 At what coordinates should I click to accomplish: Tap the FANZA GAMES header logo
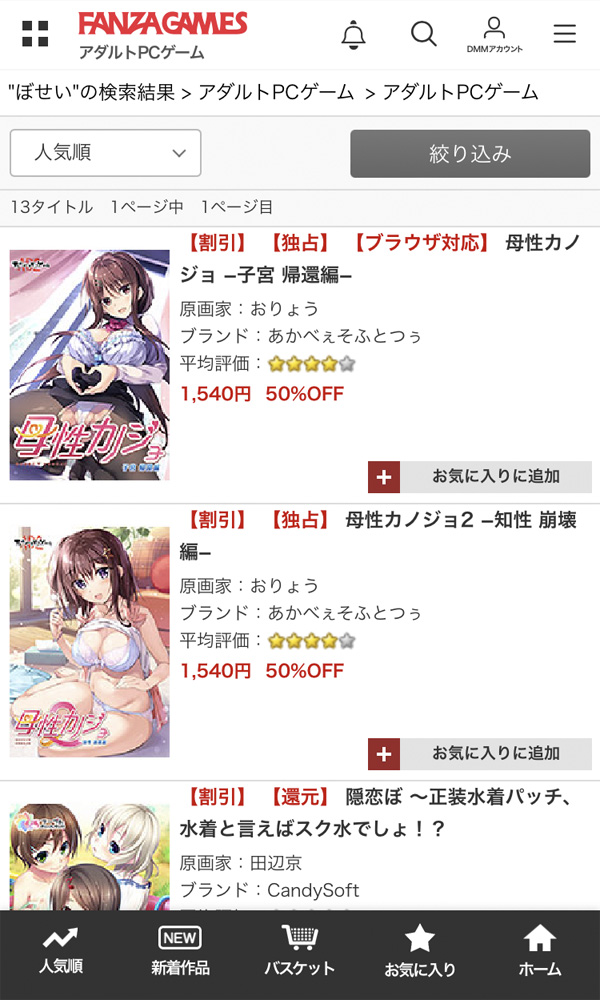162,23
